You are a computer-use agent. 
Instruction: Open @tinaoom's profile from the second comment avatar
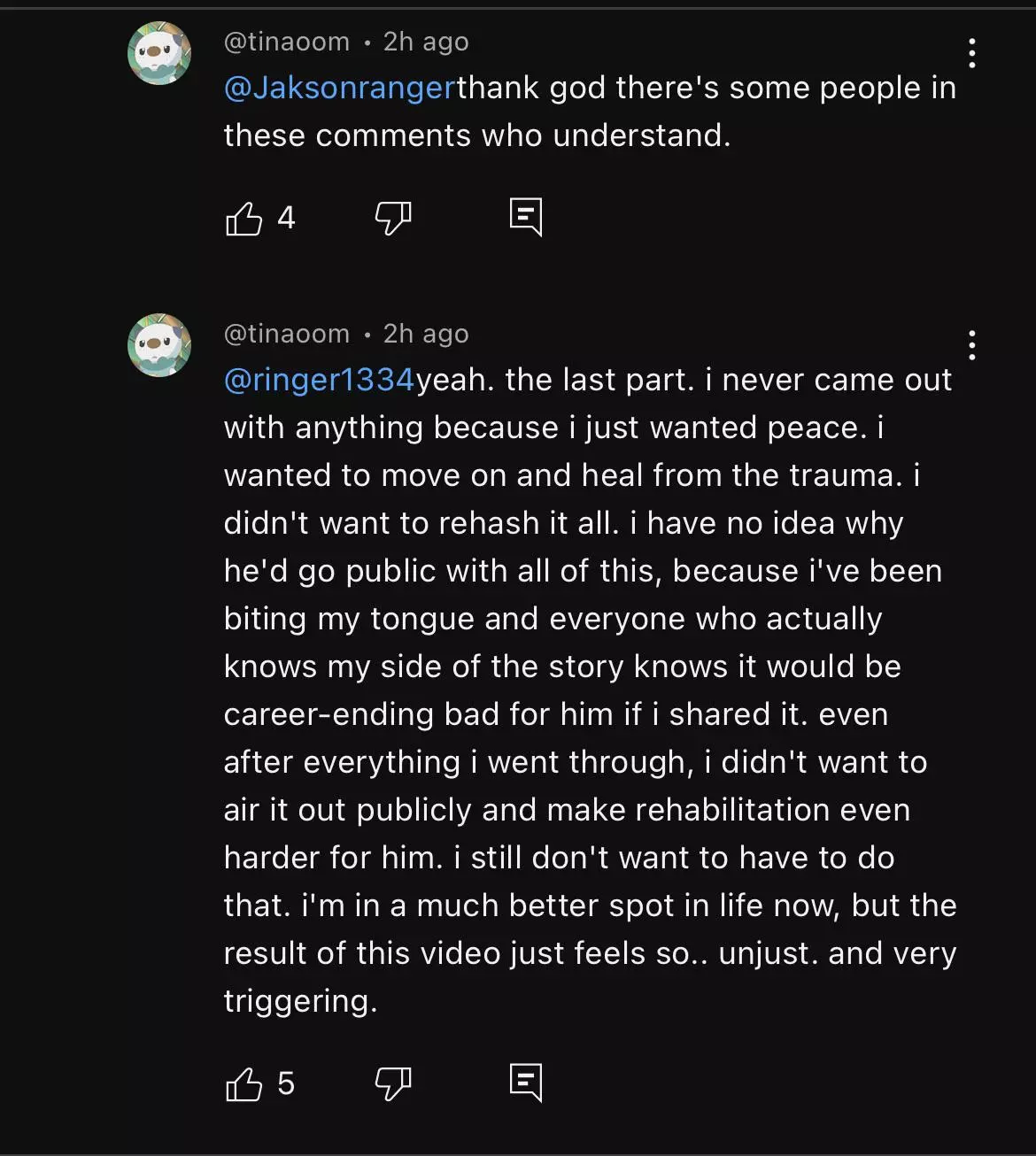coord(159,345)
